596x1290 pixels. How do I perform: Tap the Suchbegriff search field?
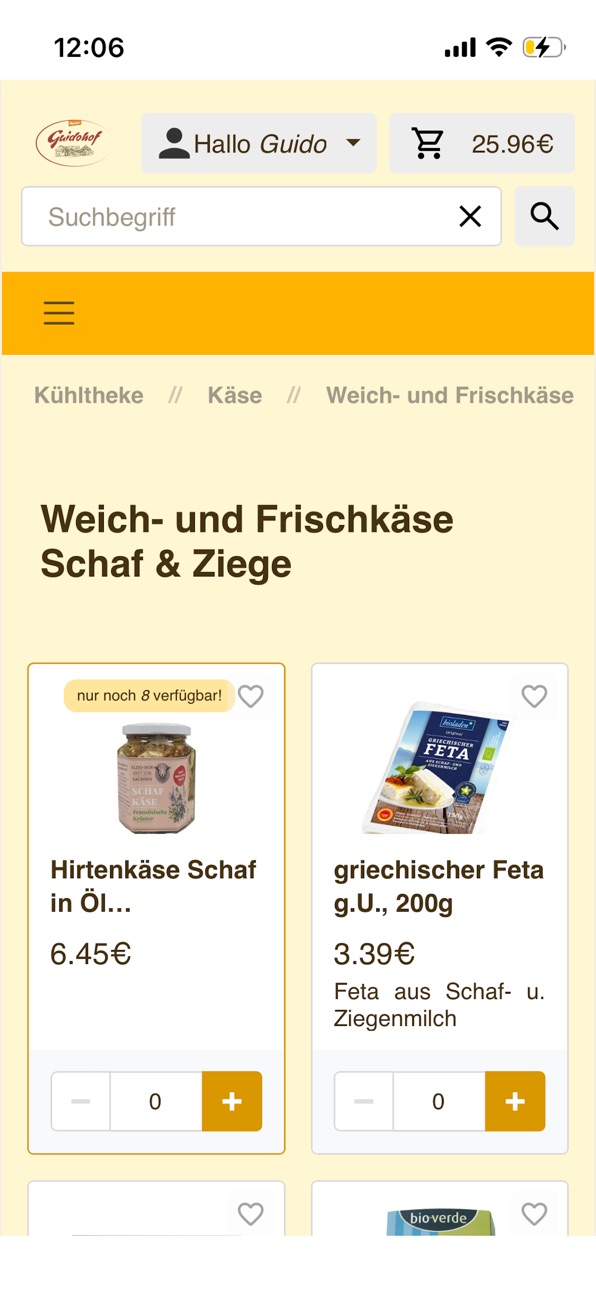pos(240,216)
